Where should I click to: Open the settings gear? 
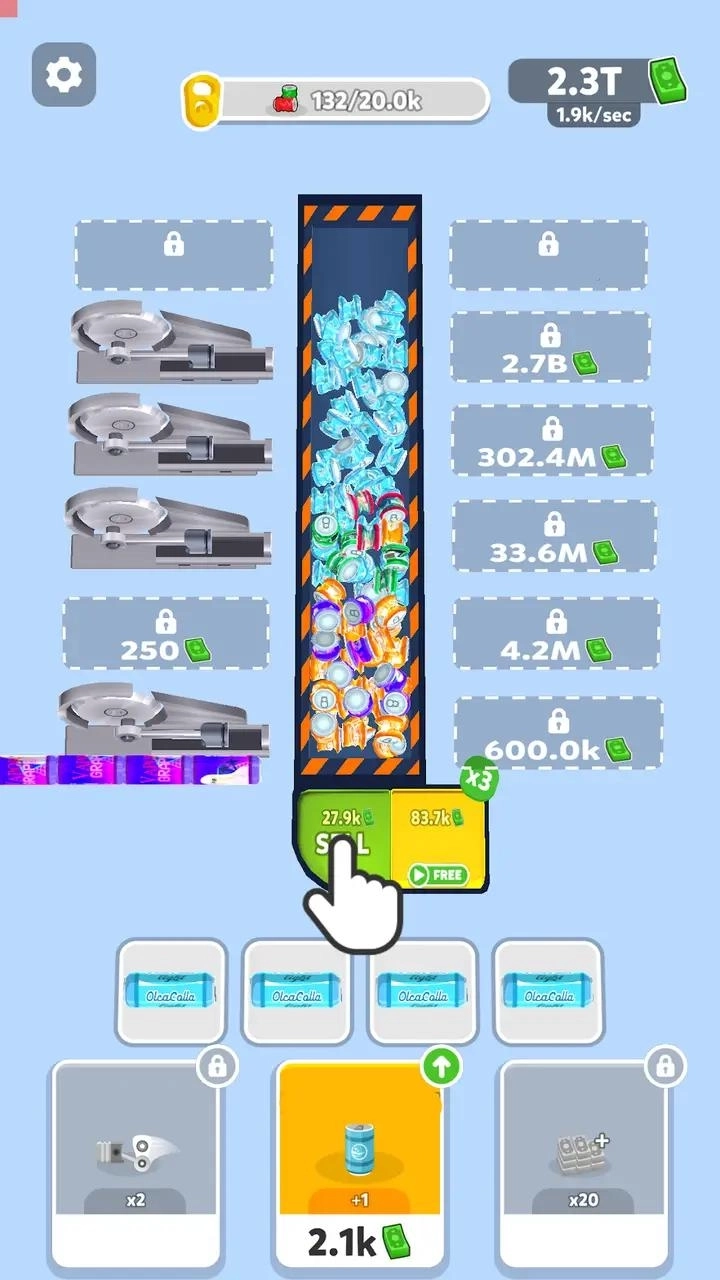(x=64, y=74)
